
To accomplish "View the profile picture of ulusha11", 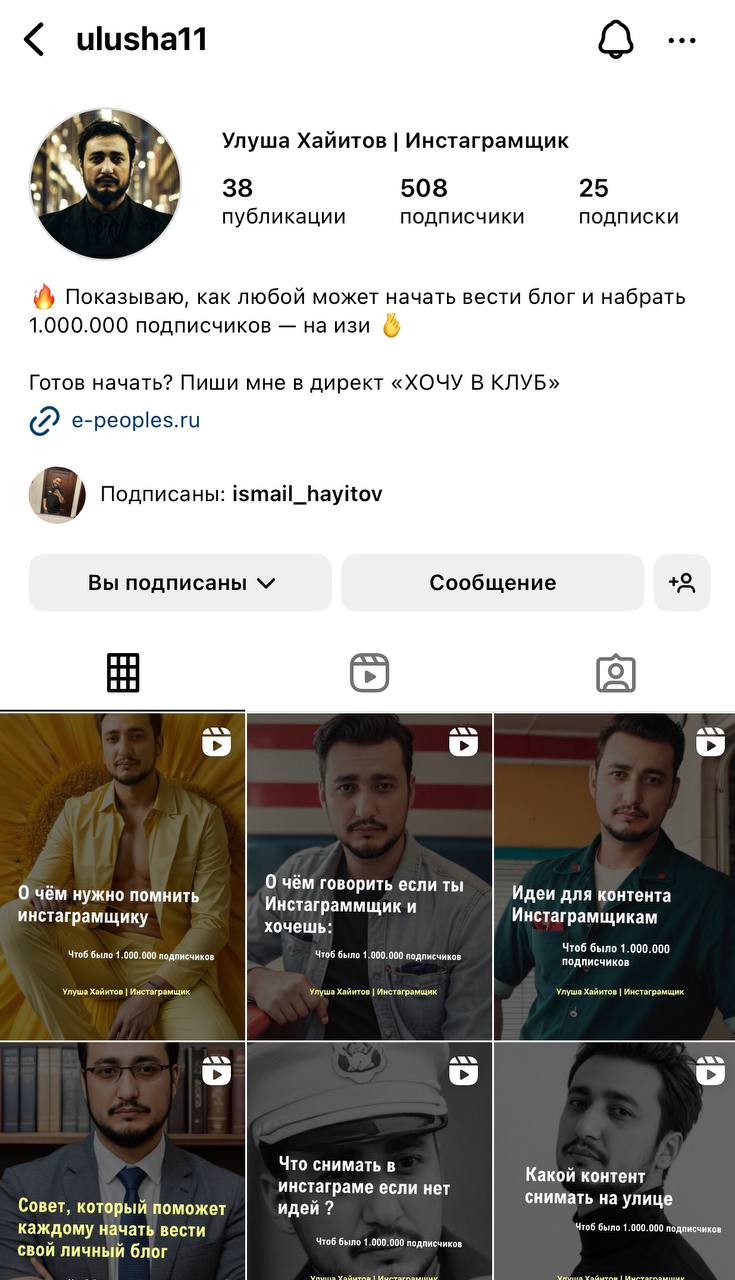I will [105, 184].
